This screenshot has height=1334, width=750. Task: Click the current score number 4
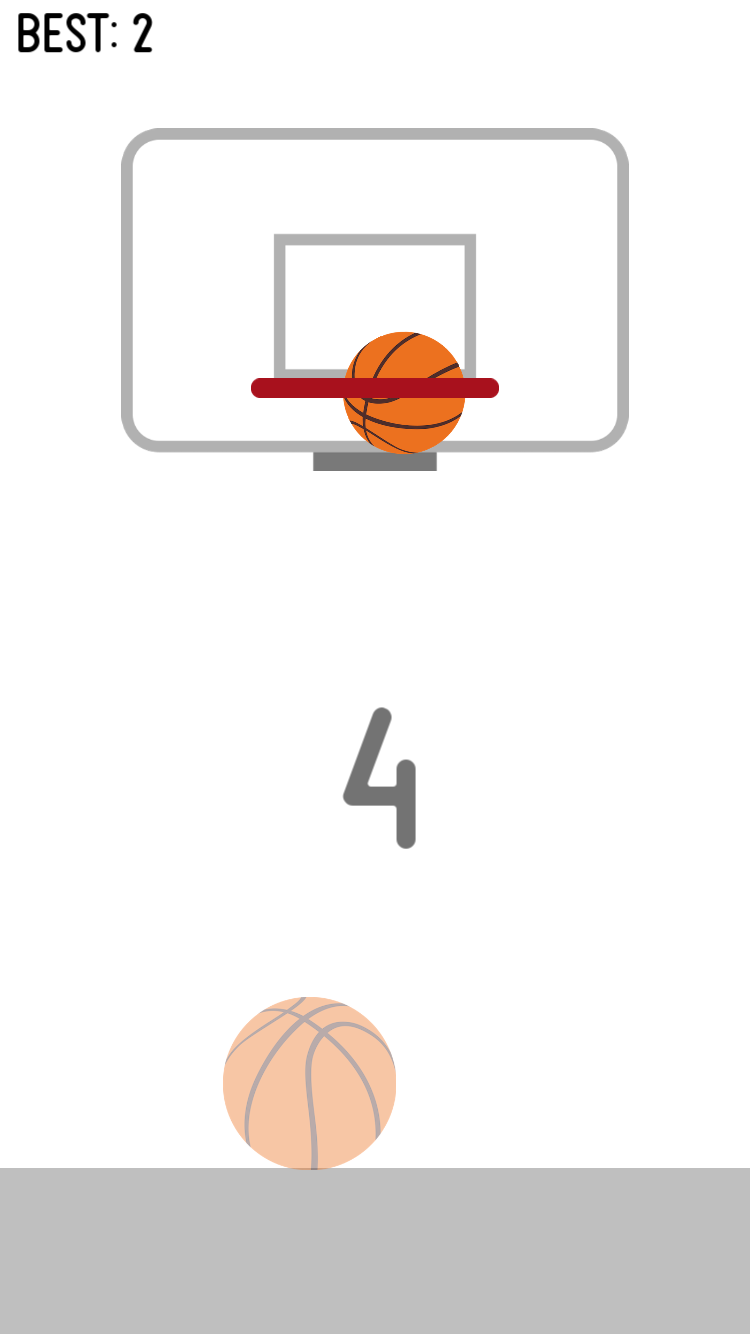[x=381, y=778]
